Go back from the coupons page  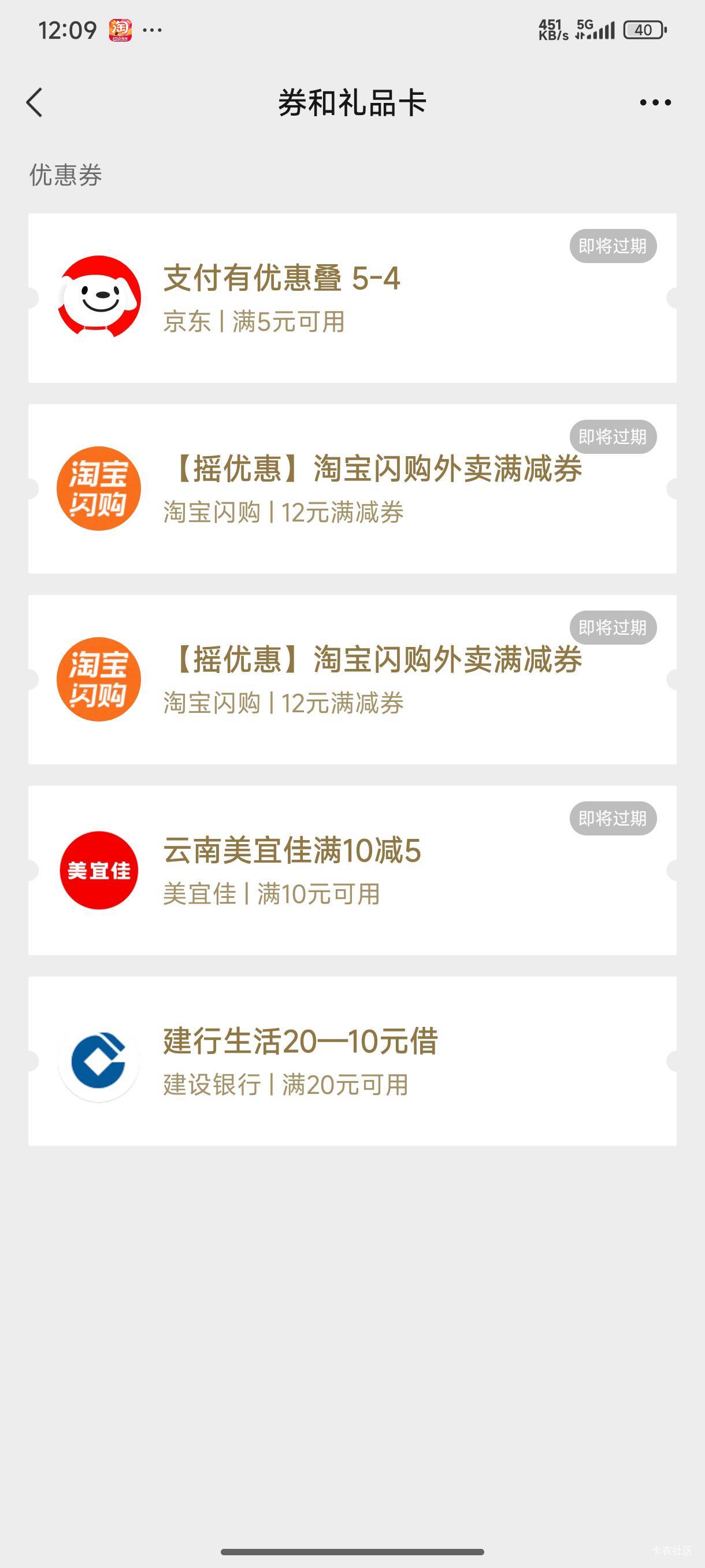35,102
